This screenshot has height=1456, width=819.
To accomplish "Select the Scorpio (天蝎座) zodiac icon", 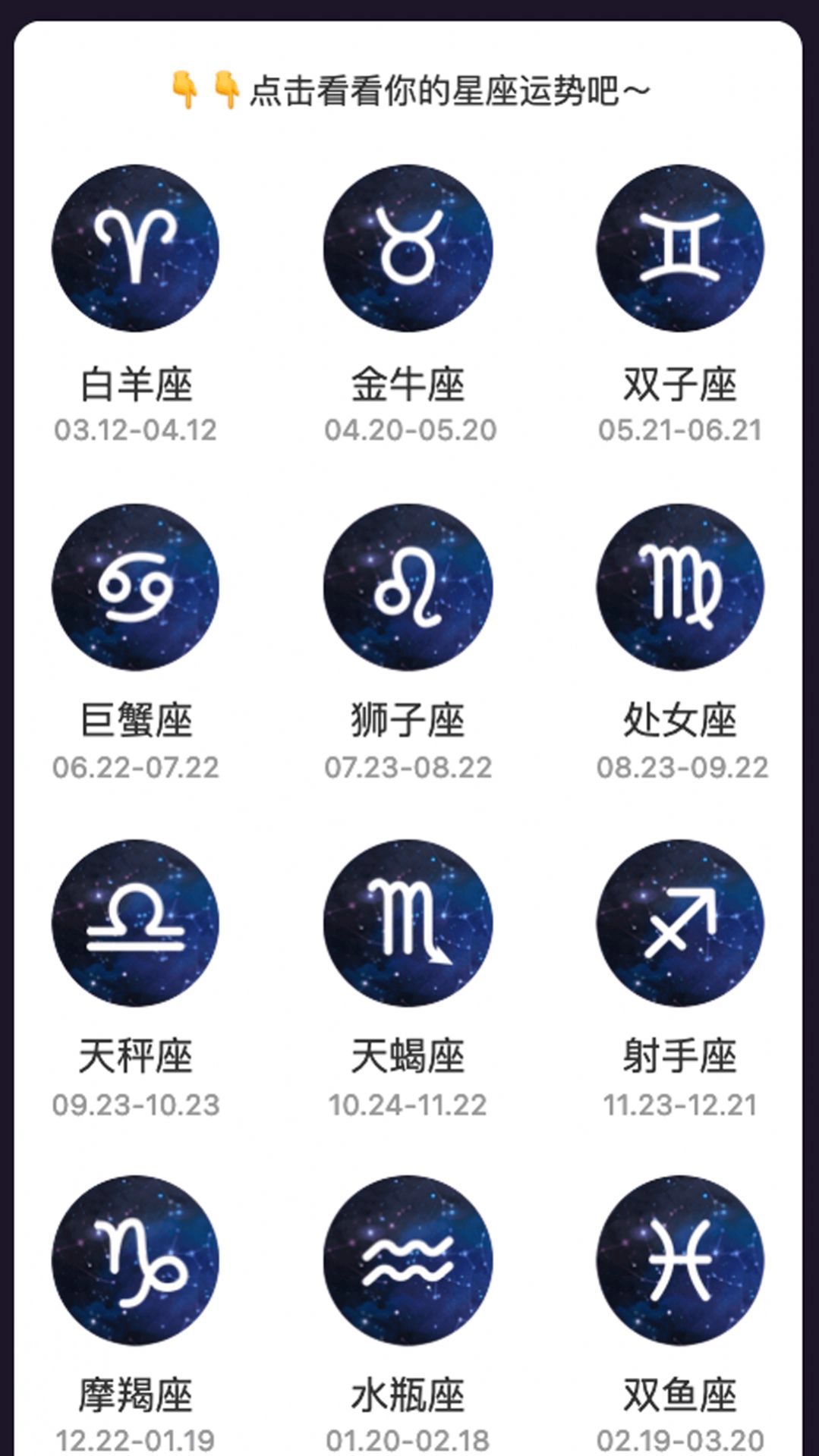I will tap(408, 924).
